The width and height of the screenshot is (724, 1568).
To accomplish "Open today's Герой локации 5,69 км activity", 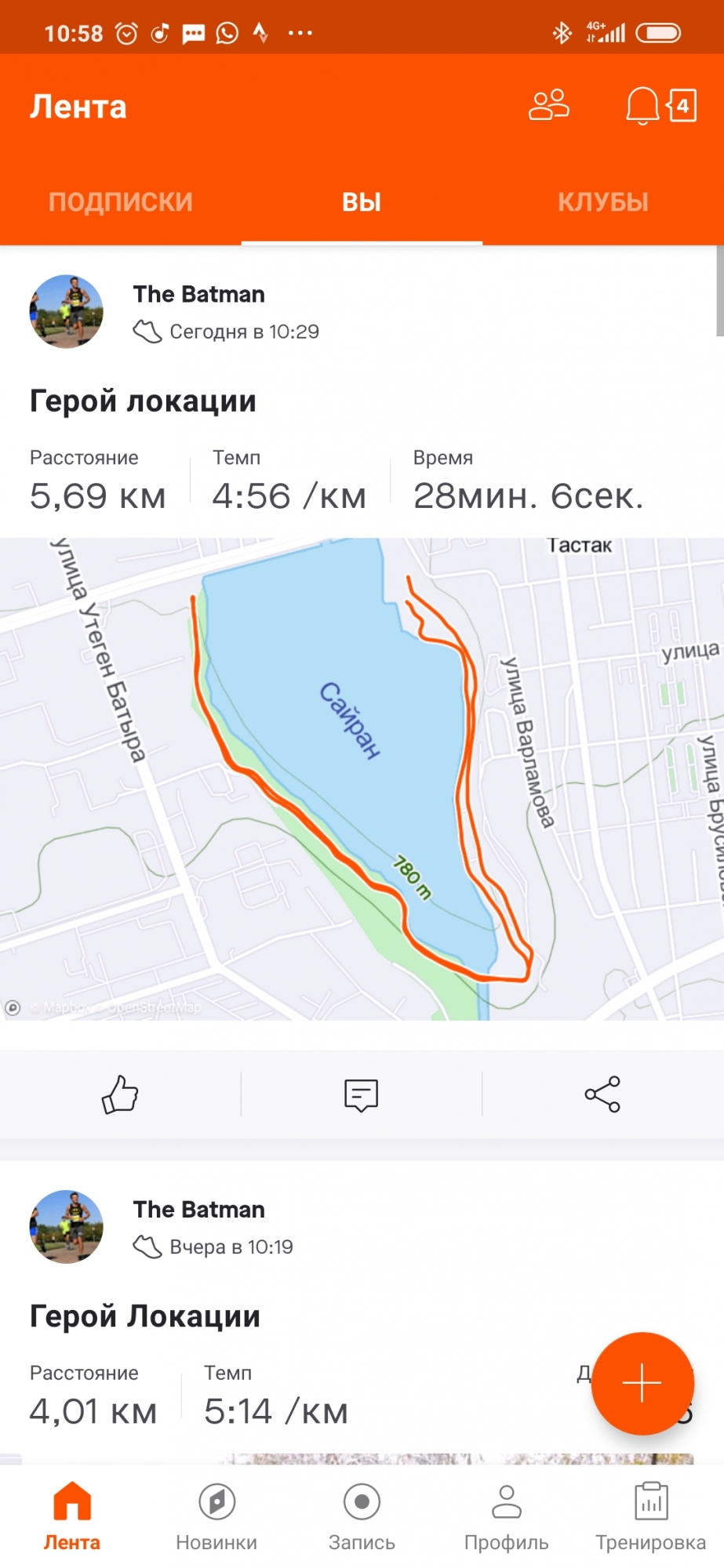I will click(143, 401).
